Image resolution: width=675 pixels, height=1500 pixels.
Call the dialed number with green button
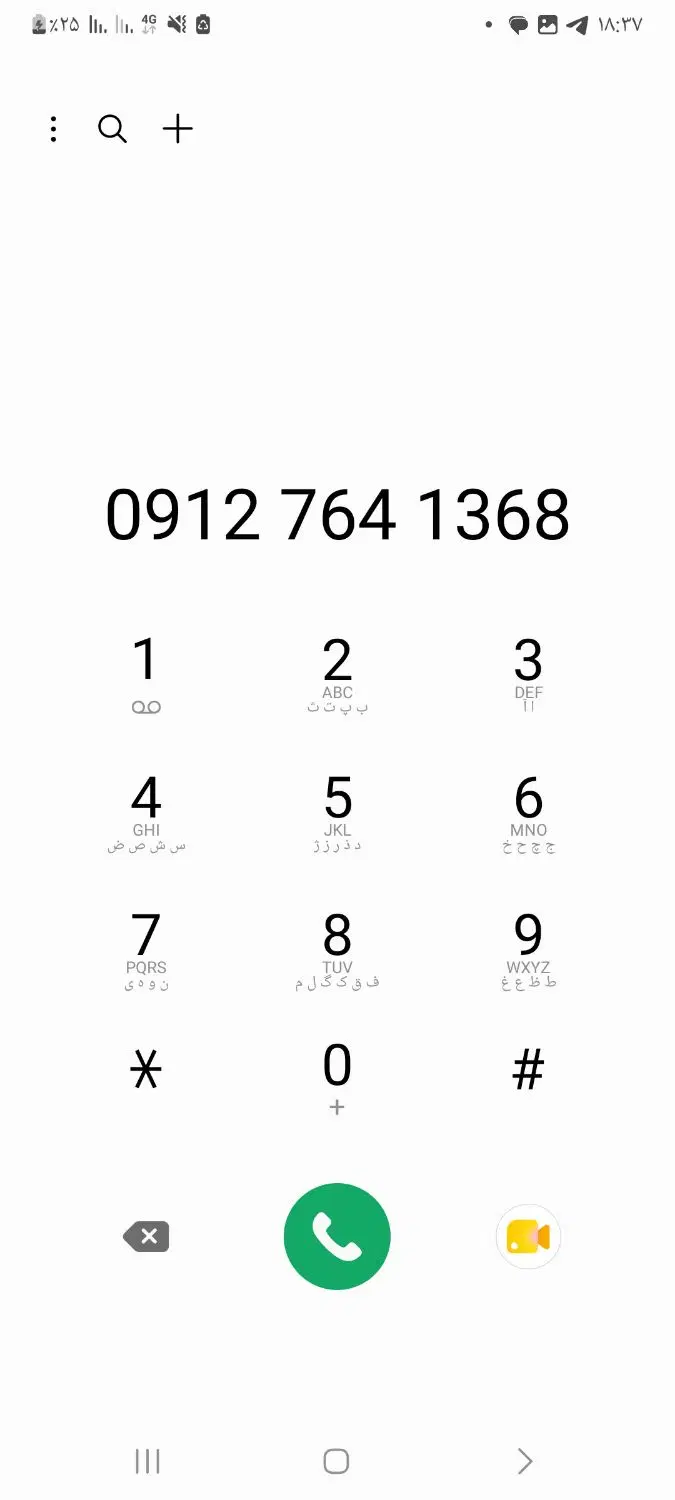click(x=337, y=1237)
